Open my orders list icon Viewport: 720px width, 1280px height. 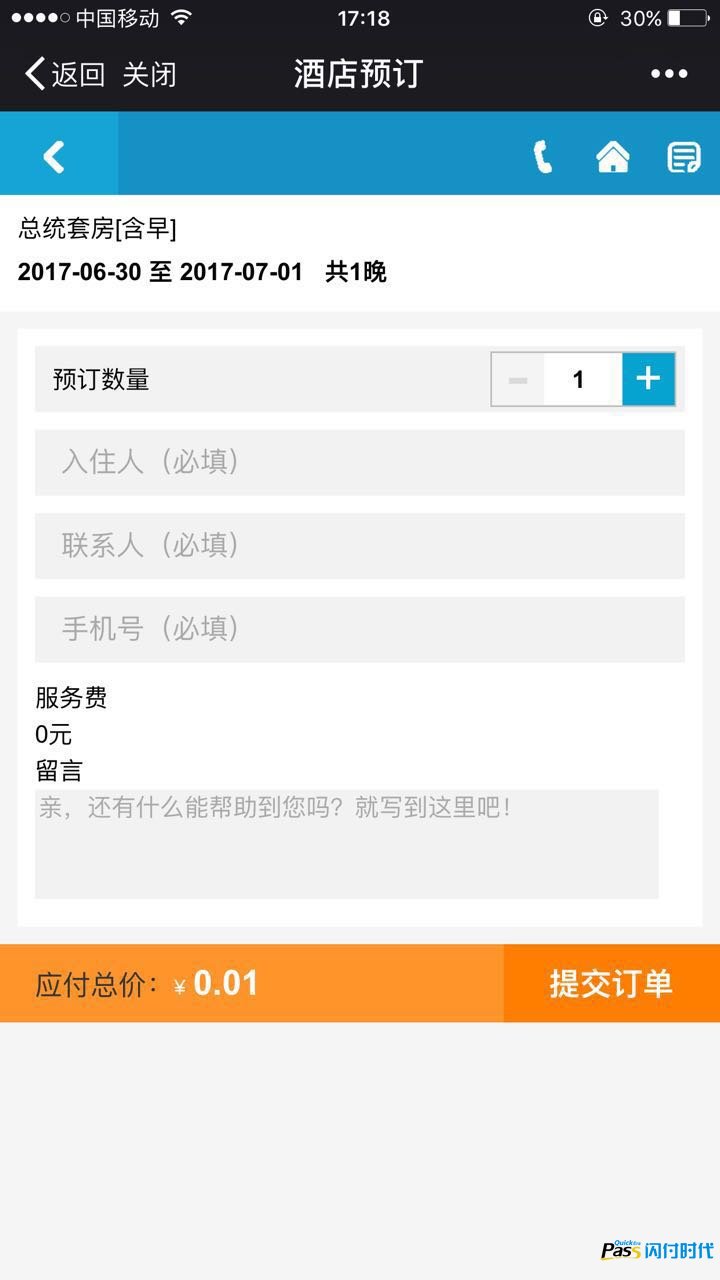pos(684,157)
